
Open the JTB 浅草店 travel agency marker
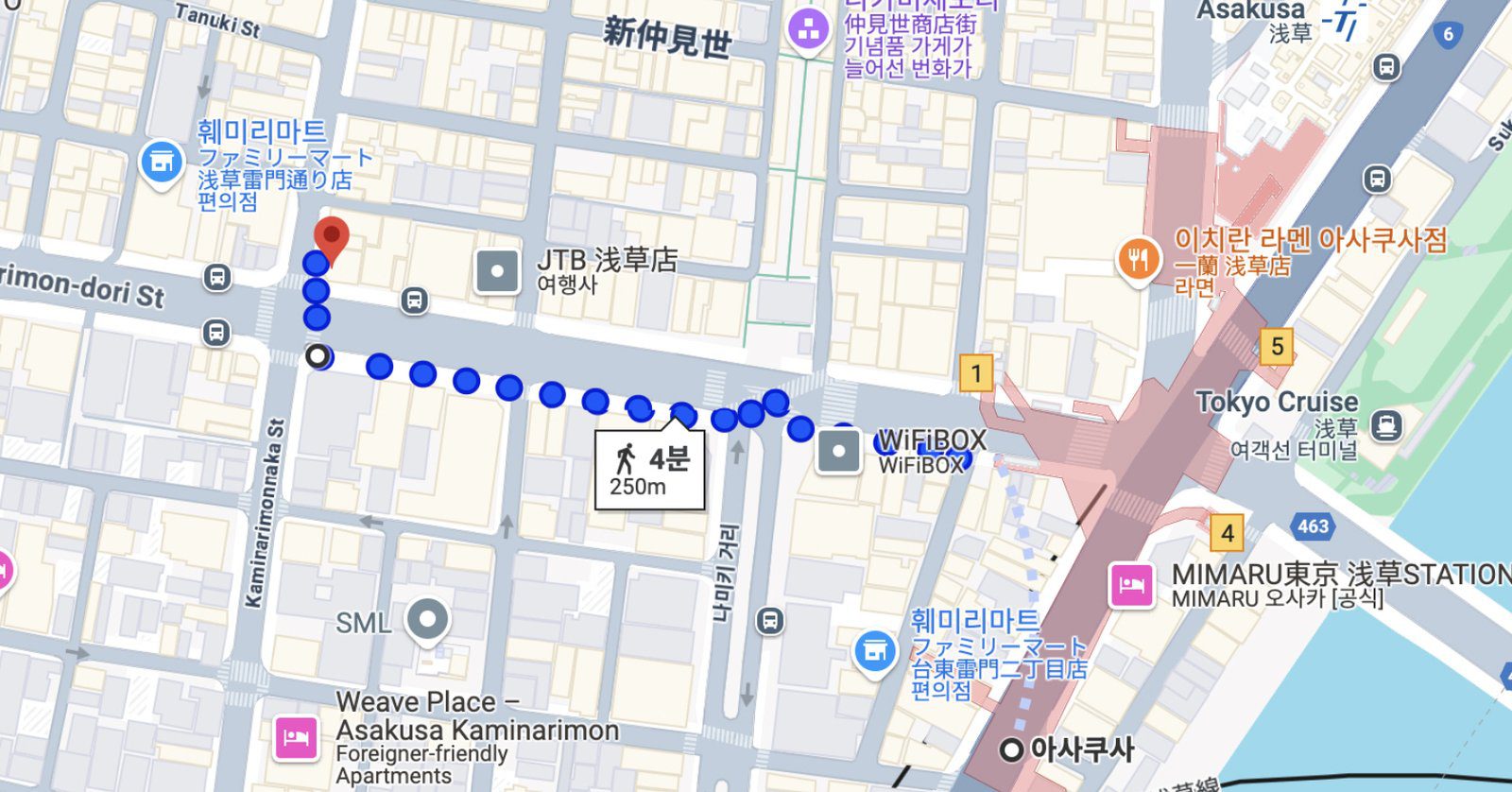(497, 272)
